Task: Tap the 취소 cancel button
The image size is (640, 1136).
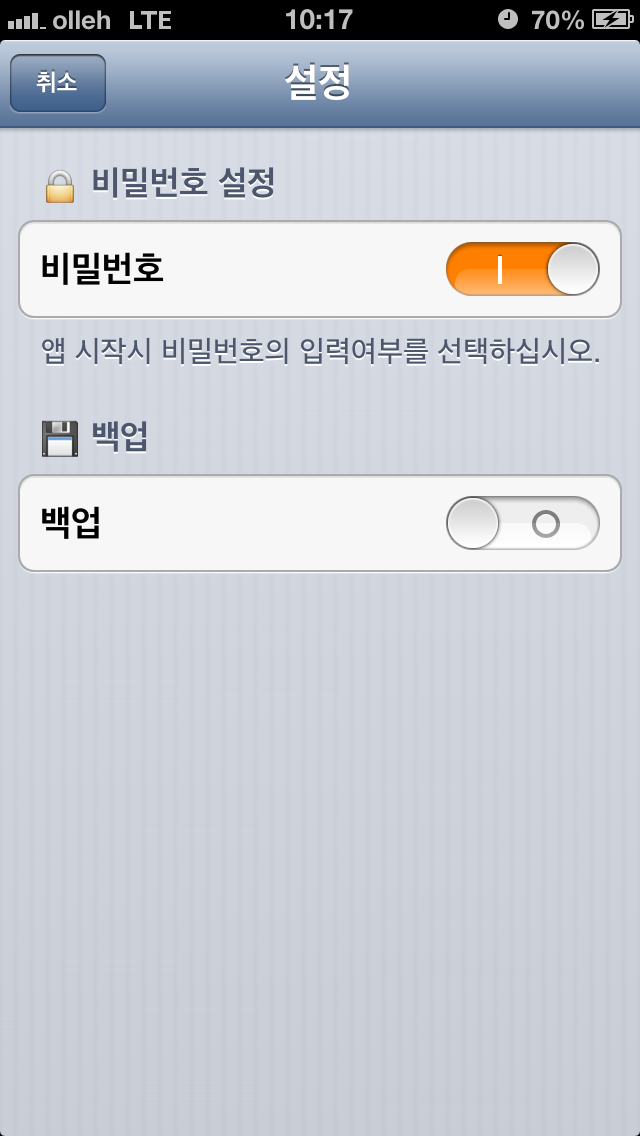Action: [58, 83]
